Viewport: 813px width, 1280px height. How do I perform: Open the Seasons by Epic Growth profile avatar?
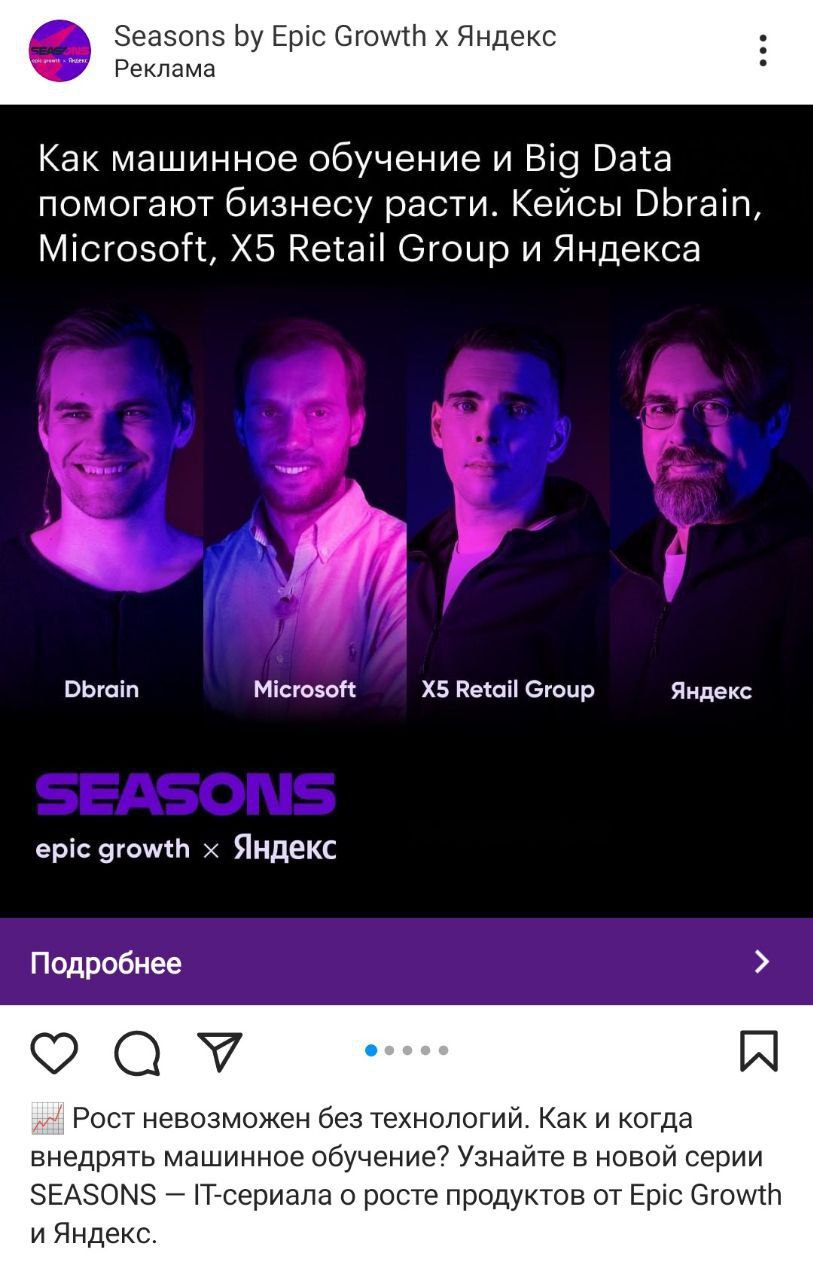tap(60, 51)
